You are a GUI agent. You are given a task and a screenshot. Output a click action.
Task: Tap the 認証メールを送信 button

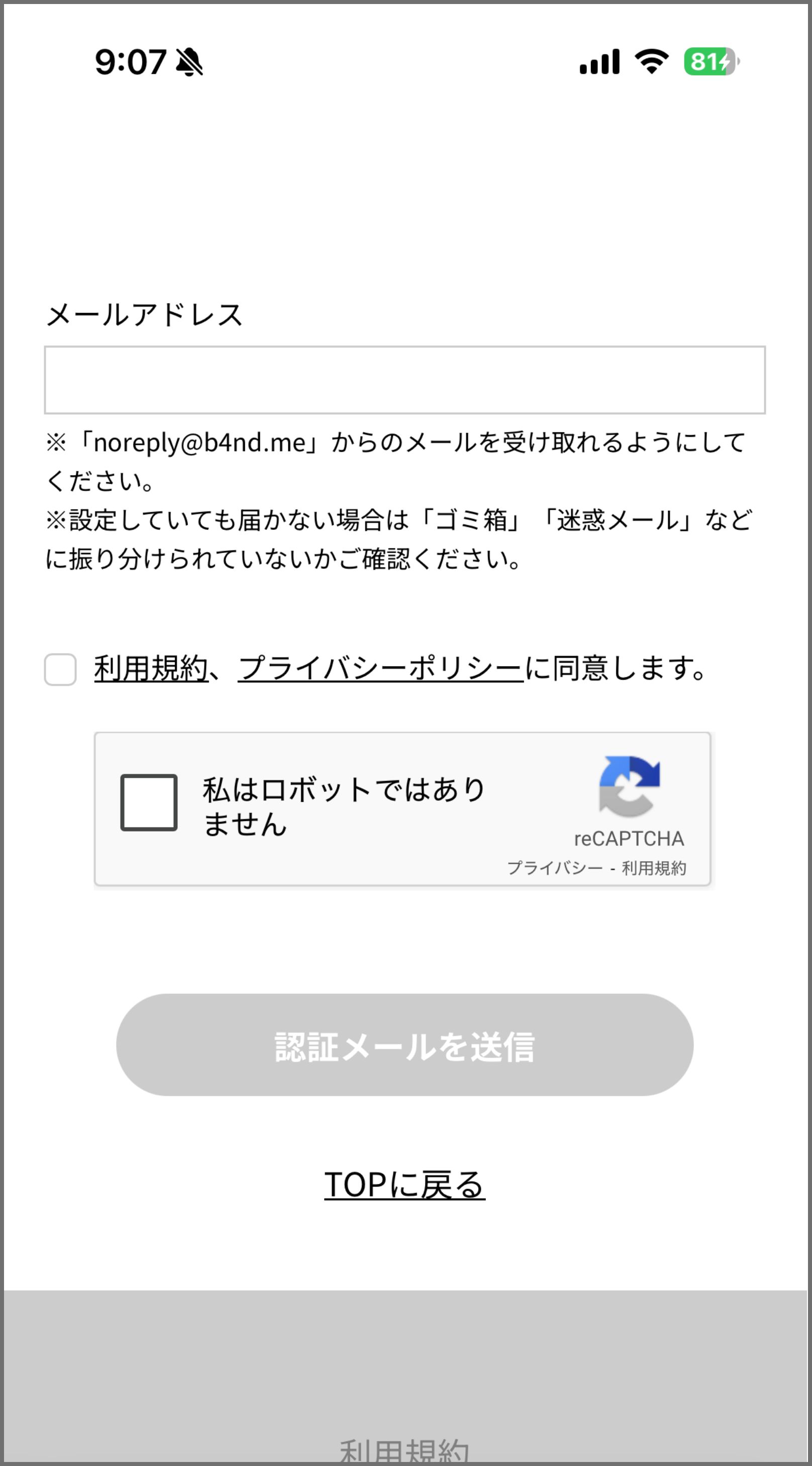405,1045
